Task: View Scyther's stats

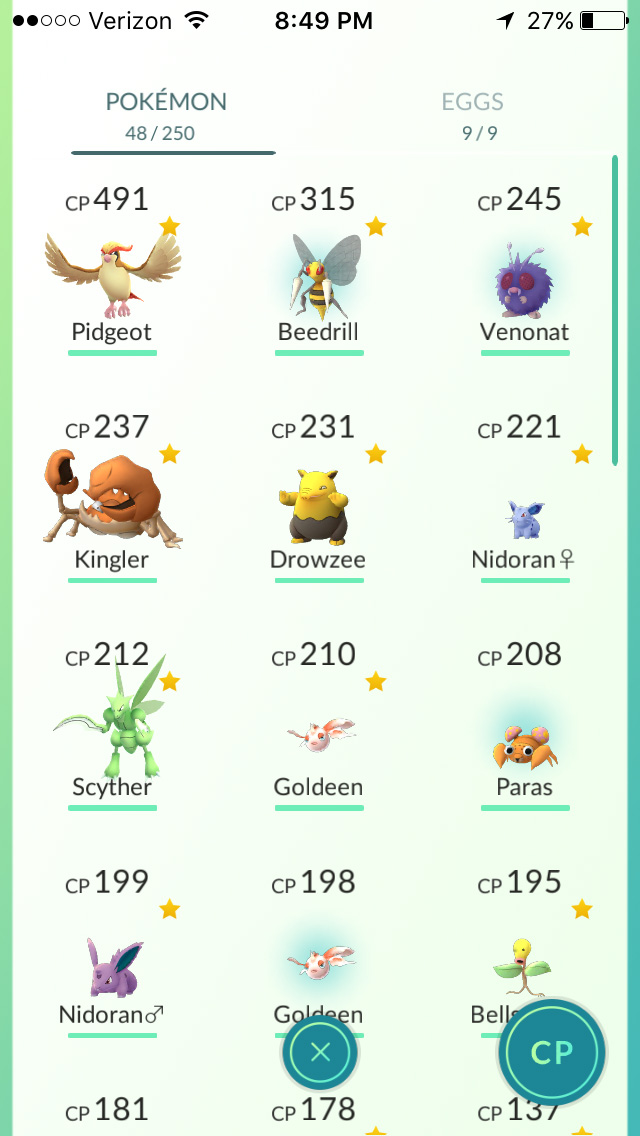Action: point(112,730)
